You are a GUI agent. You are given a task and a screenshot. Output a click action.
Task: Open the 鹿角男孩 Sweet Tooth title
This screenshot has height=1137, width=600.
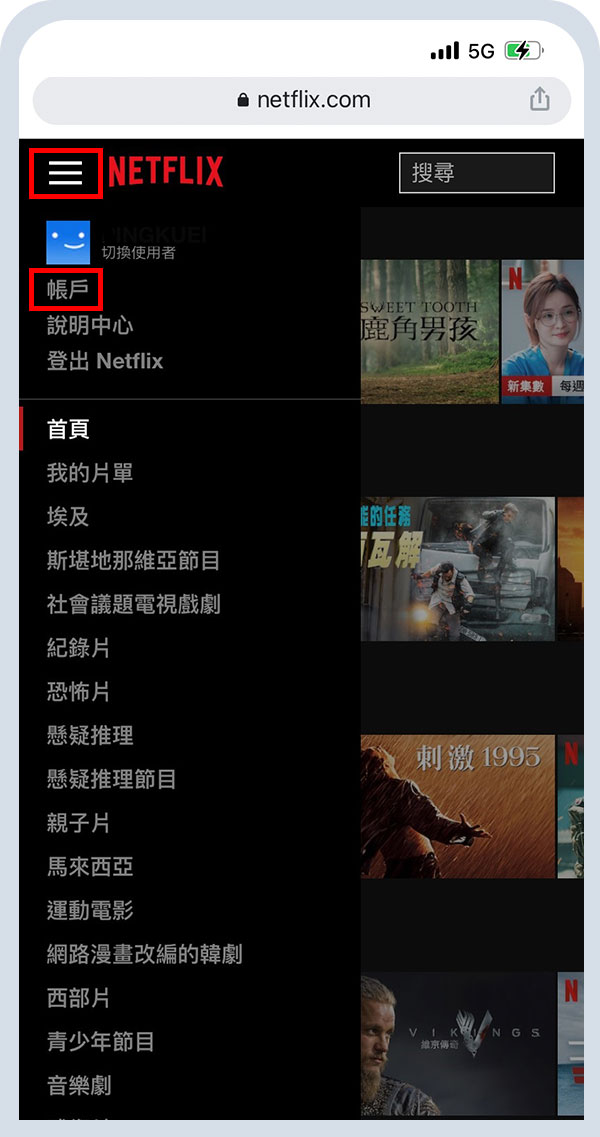[430, 332]
